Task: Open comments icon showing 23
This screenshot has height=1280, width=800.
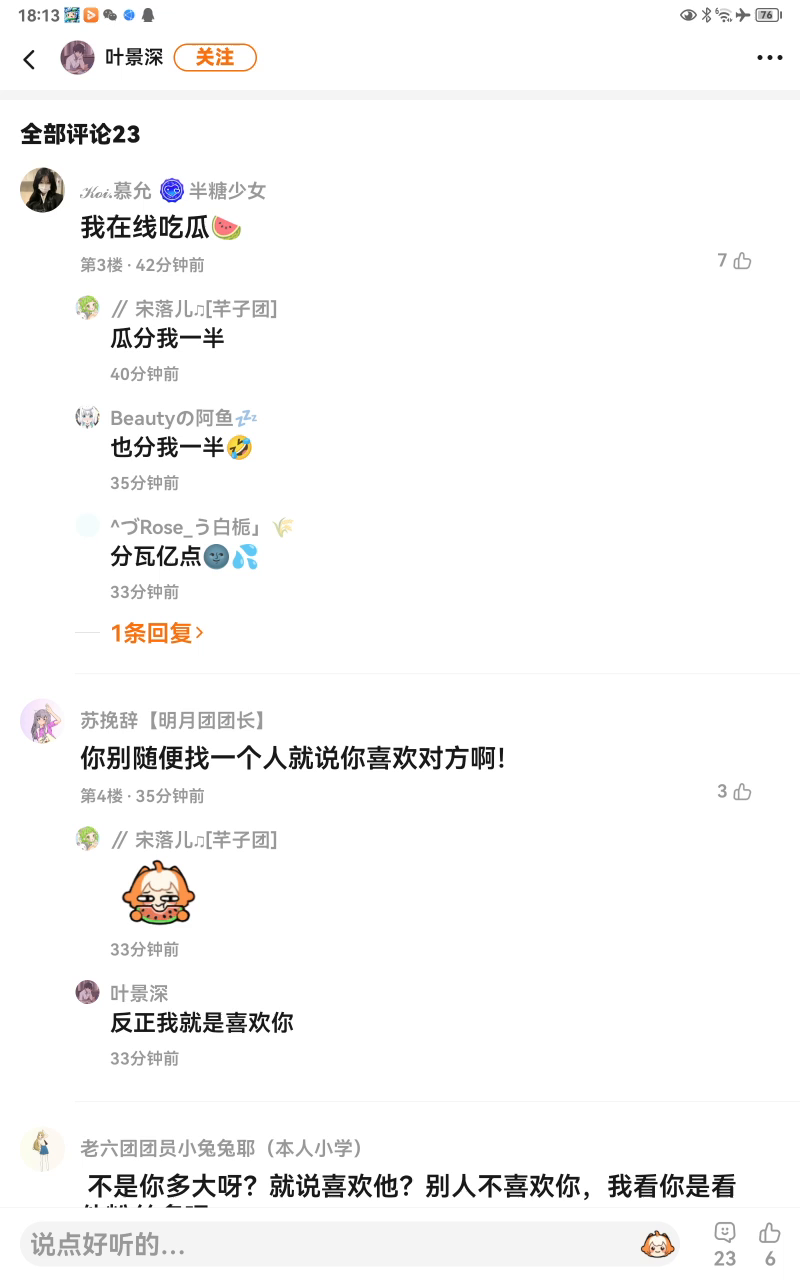Action: 725,1233
